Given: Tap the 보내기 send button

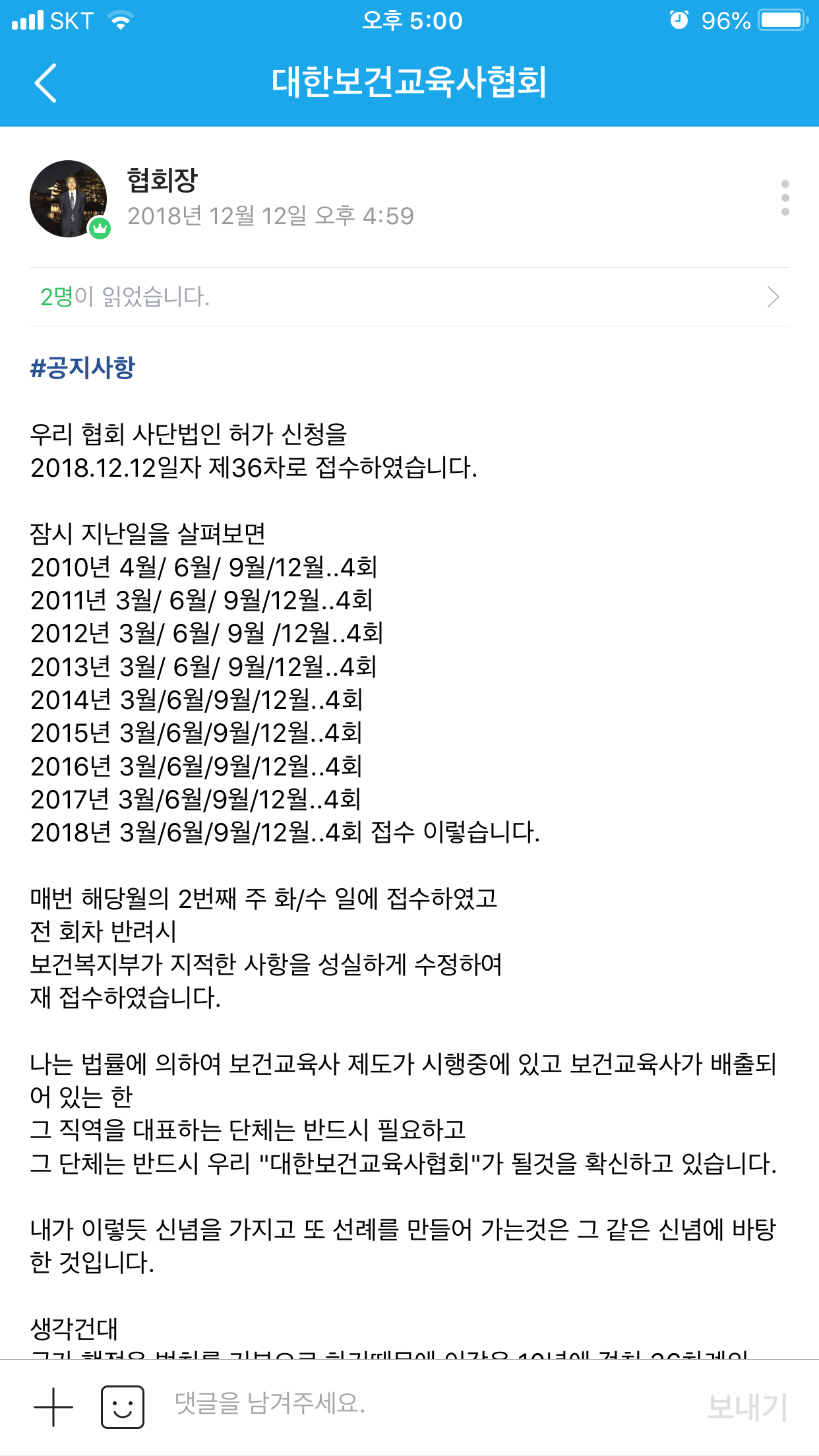Looking at the screenshot, I should [747, 1407].
